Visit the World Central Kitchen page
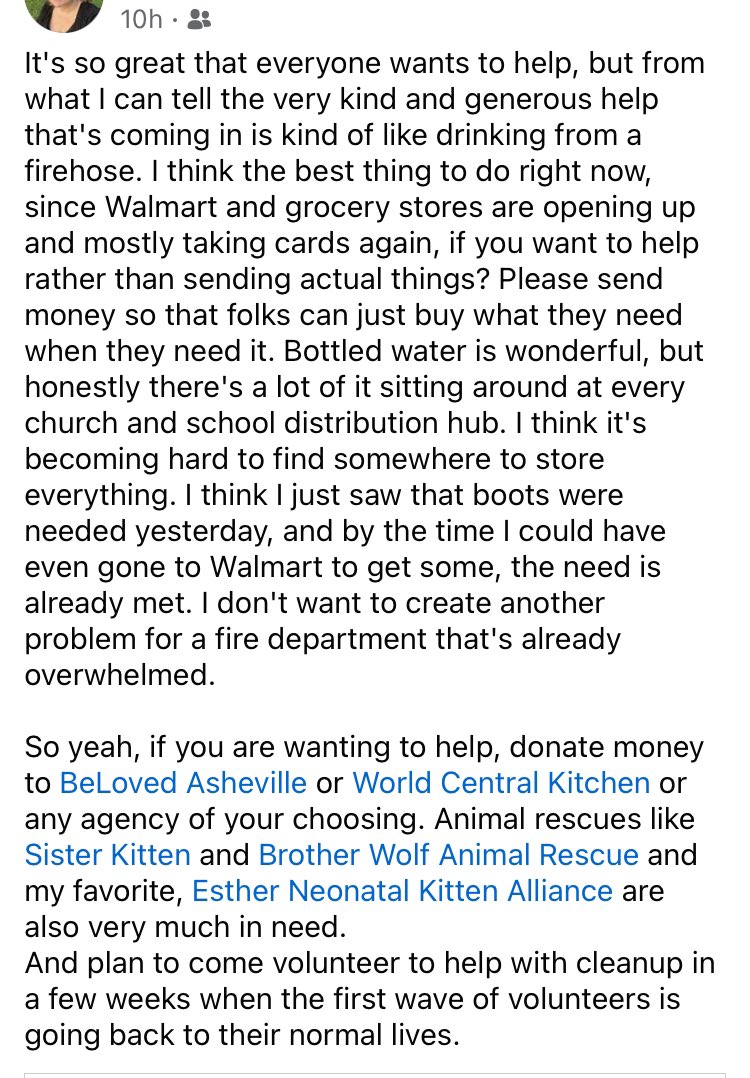Image resolution: width=750 pixels, height=1078 pixels. click(x=501, y=782)
